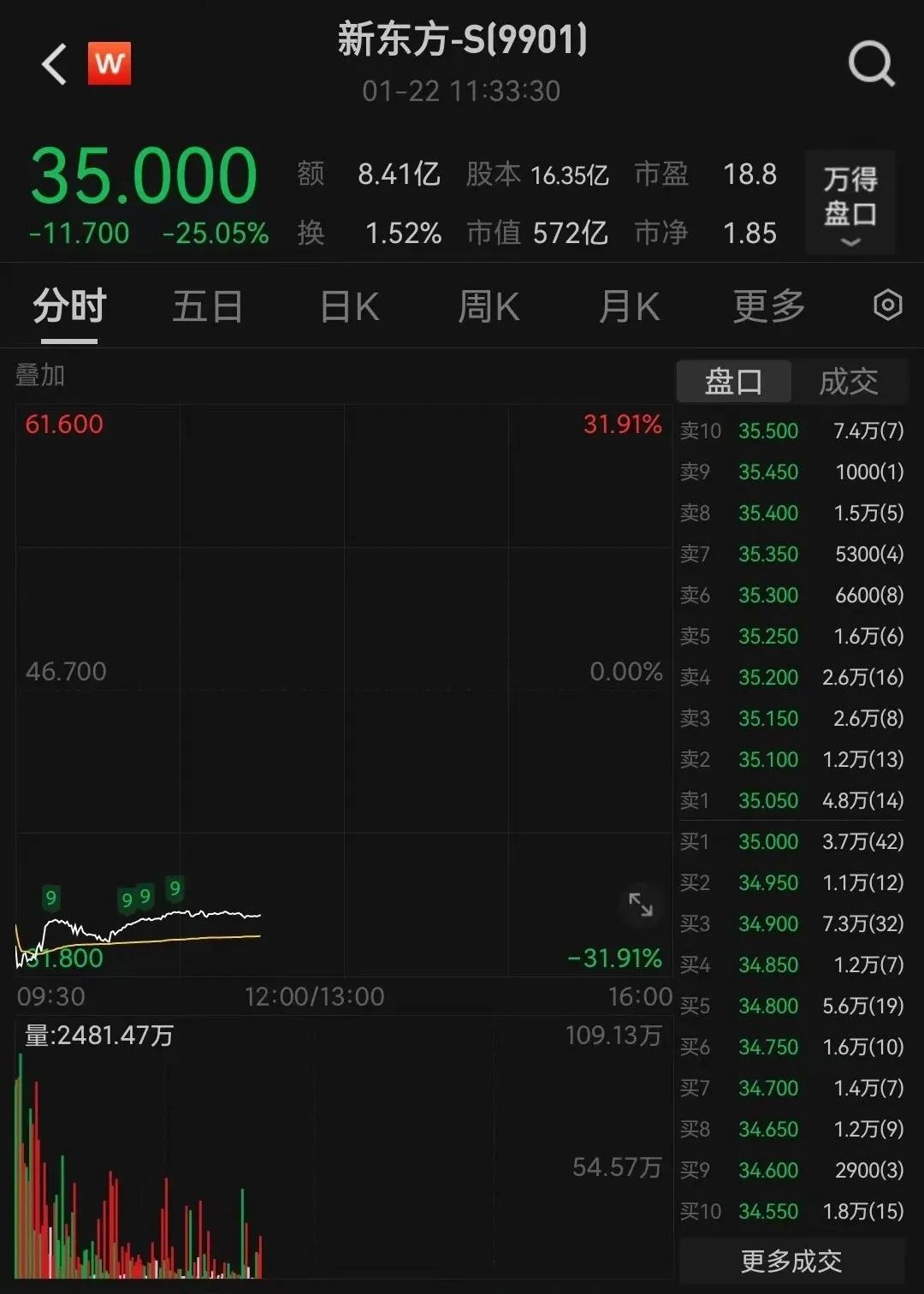Open chart settings hexagon icon

pyautogui.click(x=887, y=306)
